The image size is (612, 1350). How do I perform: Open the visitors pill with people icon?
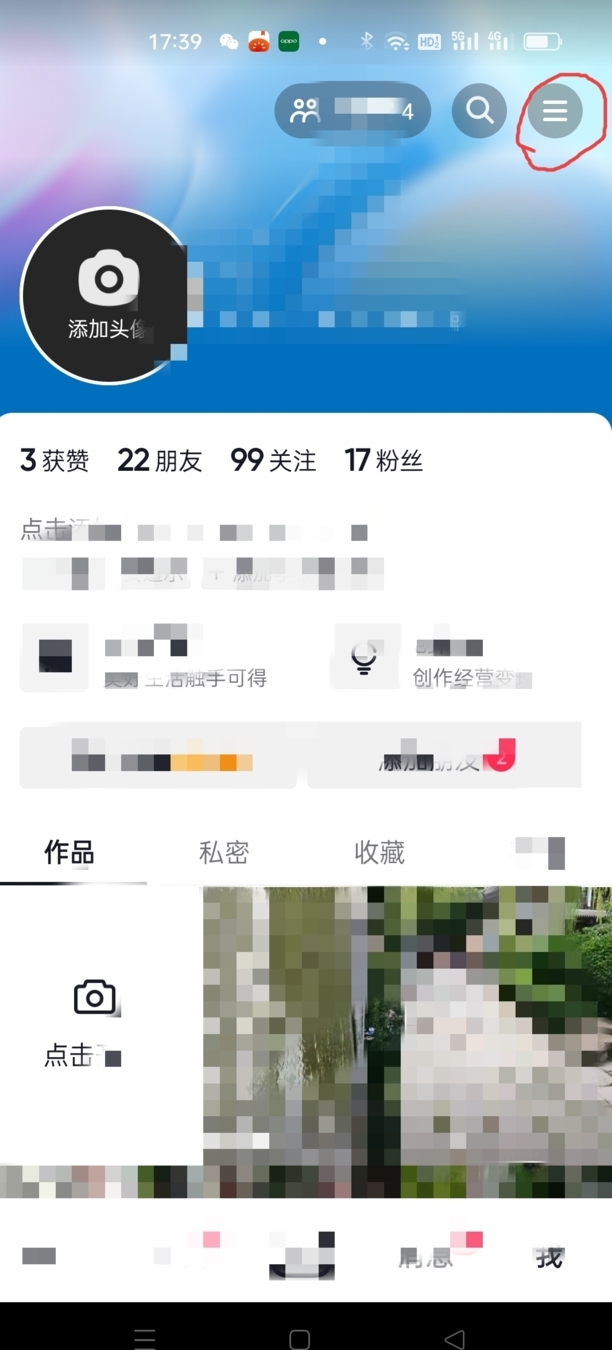click(x=352, y=110)
